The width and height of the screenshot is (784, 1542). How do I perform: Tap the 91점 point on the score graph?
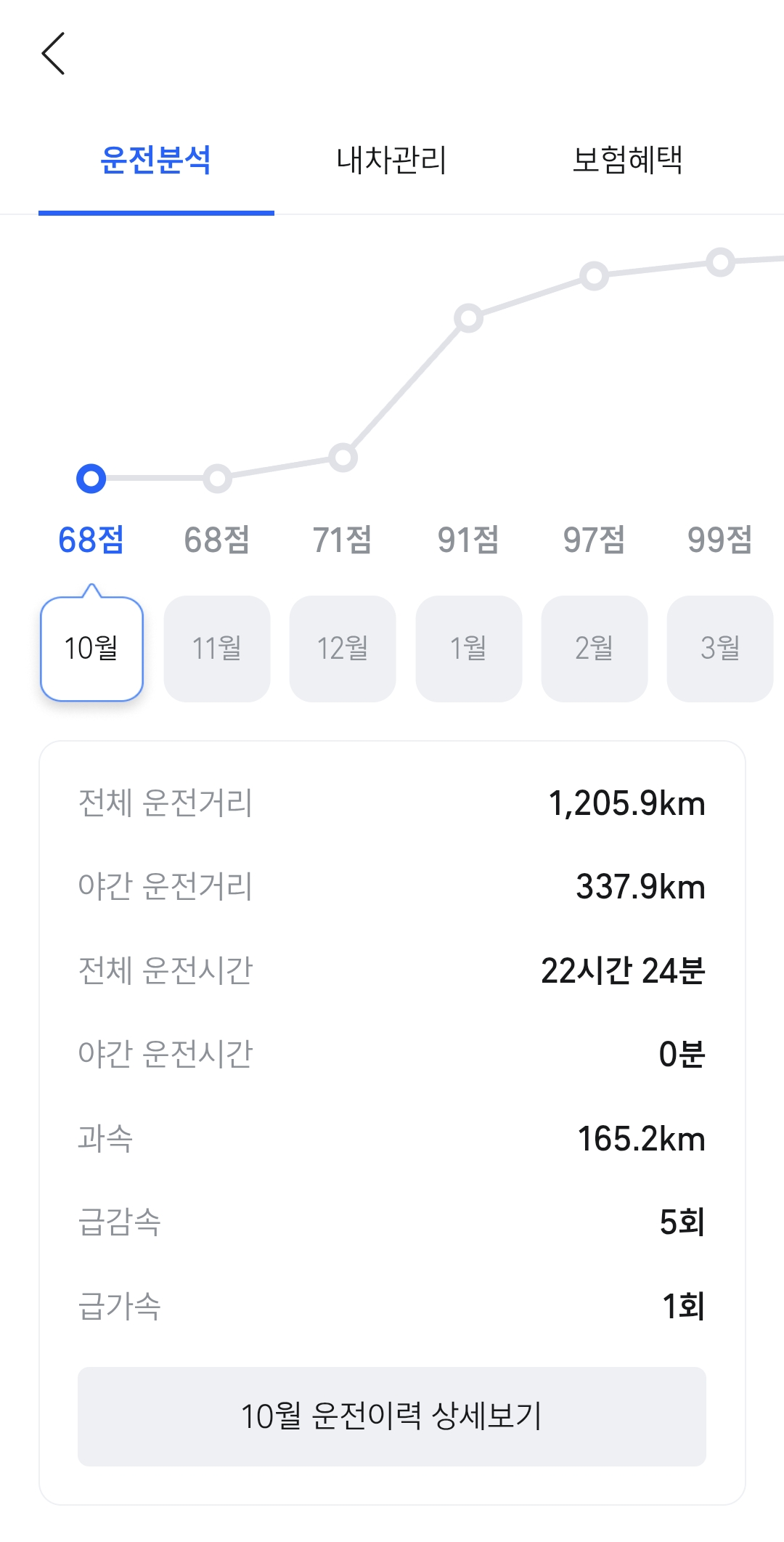coord(468,318)
